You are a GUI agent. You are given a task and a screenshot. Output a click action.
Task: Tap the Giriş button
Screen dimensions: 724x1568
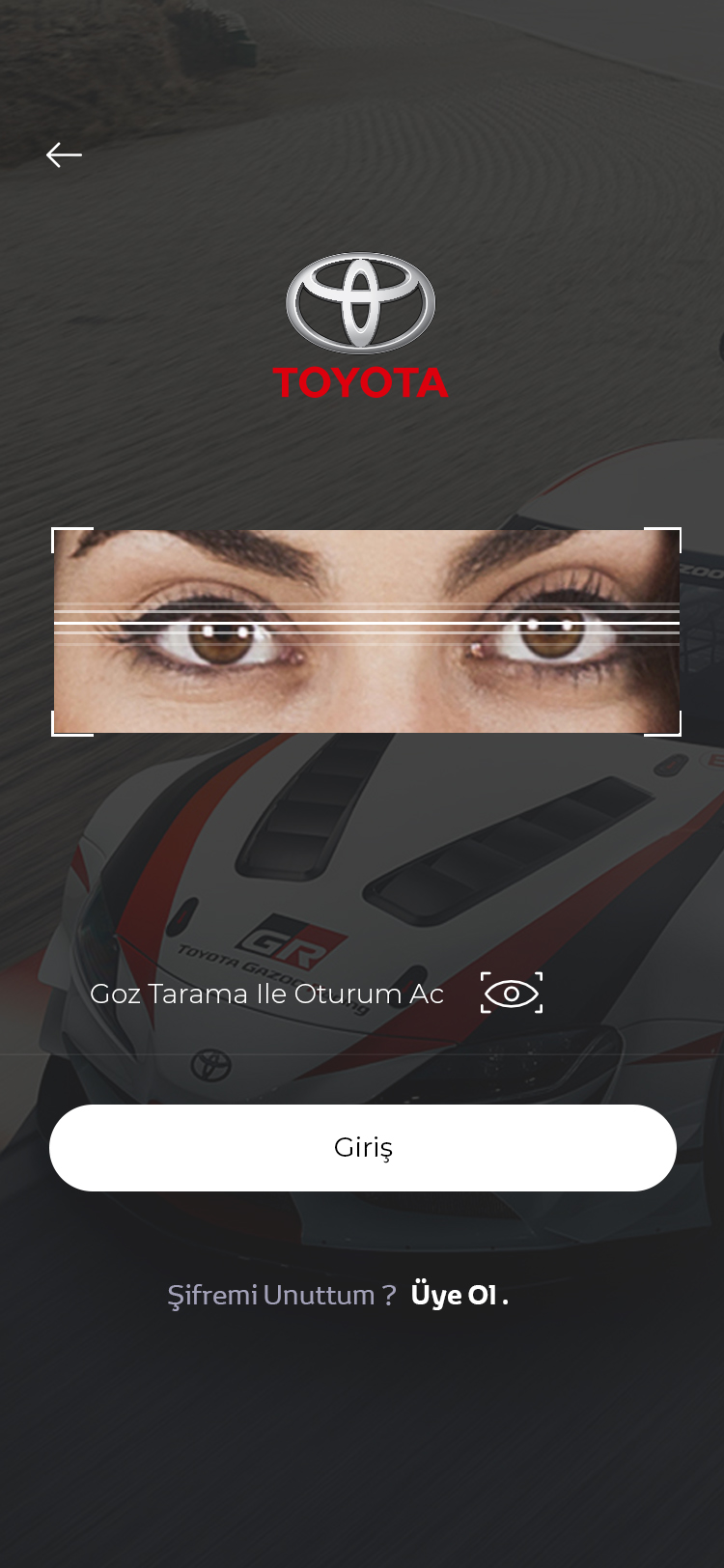362,1147
